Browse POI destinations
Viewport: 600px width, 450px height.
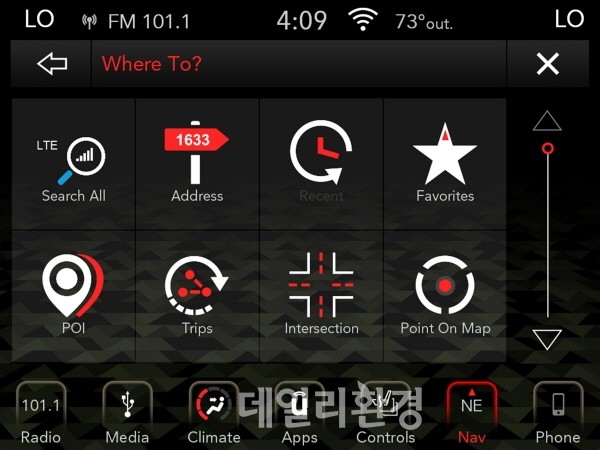74,295
